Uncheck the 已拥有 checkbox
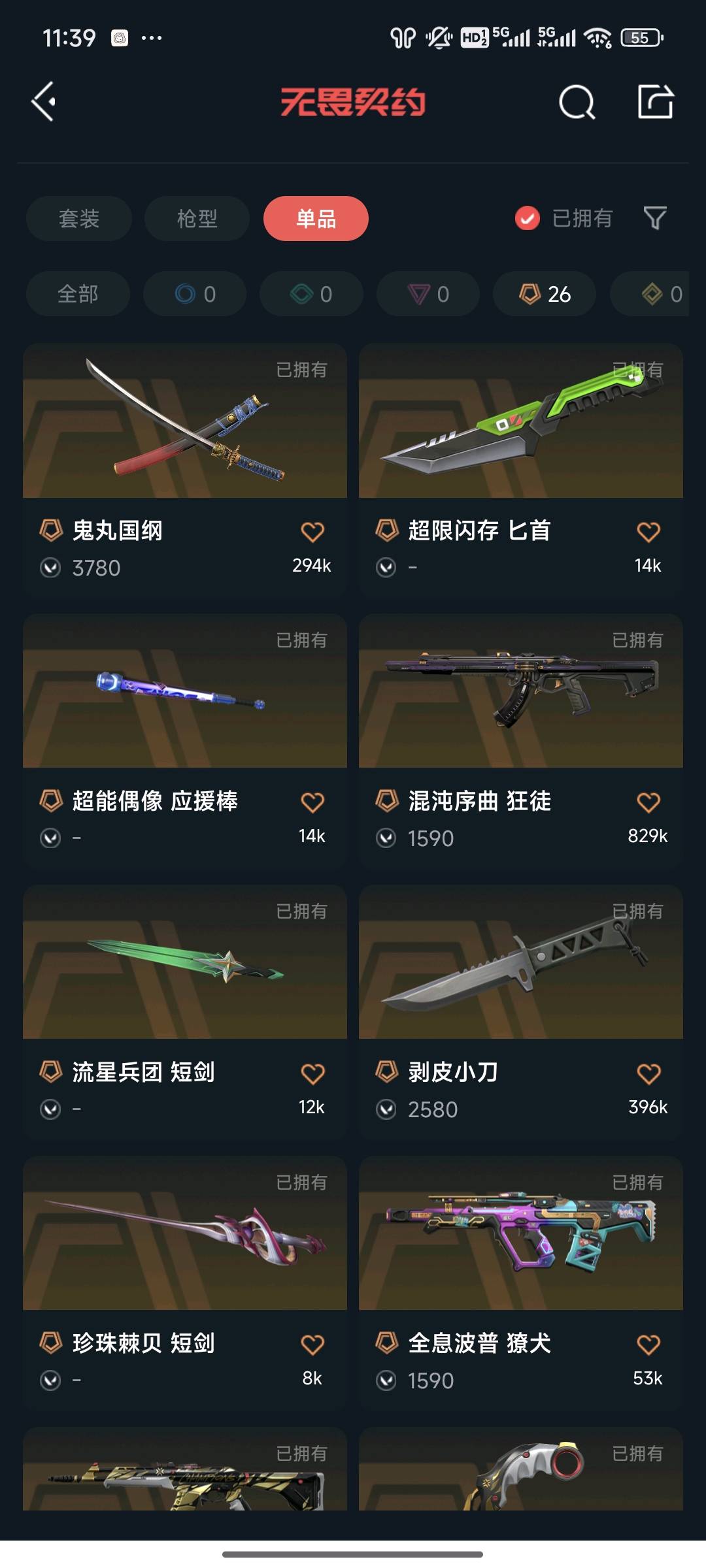 pos(528,218)
